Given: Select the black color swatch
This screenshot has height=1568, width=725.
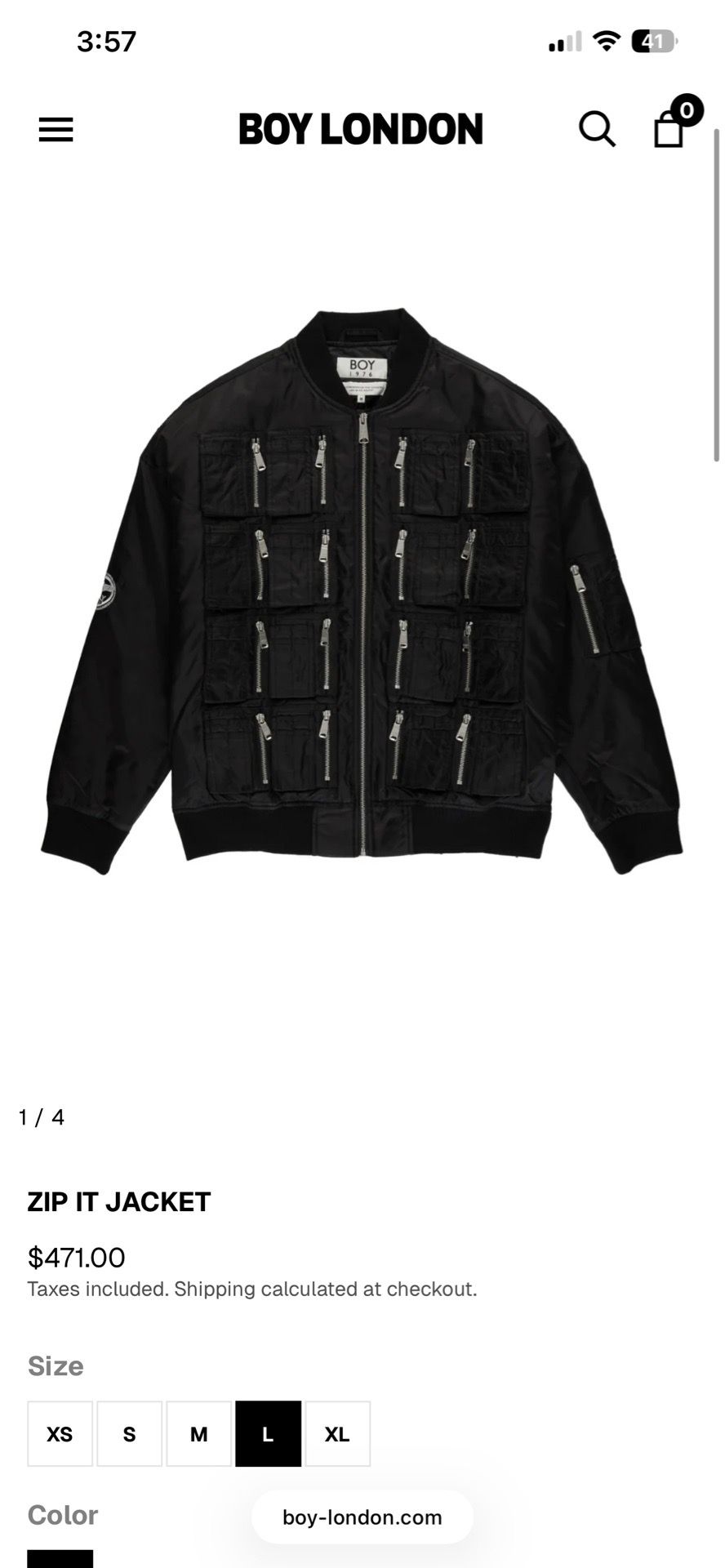Looking at the screenshot, I should pyautogui.click(x=60, y=1558).
